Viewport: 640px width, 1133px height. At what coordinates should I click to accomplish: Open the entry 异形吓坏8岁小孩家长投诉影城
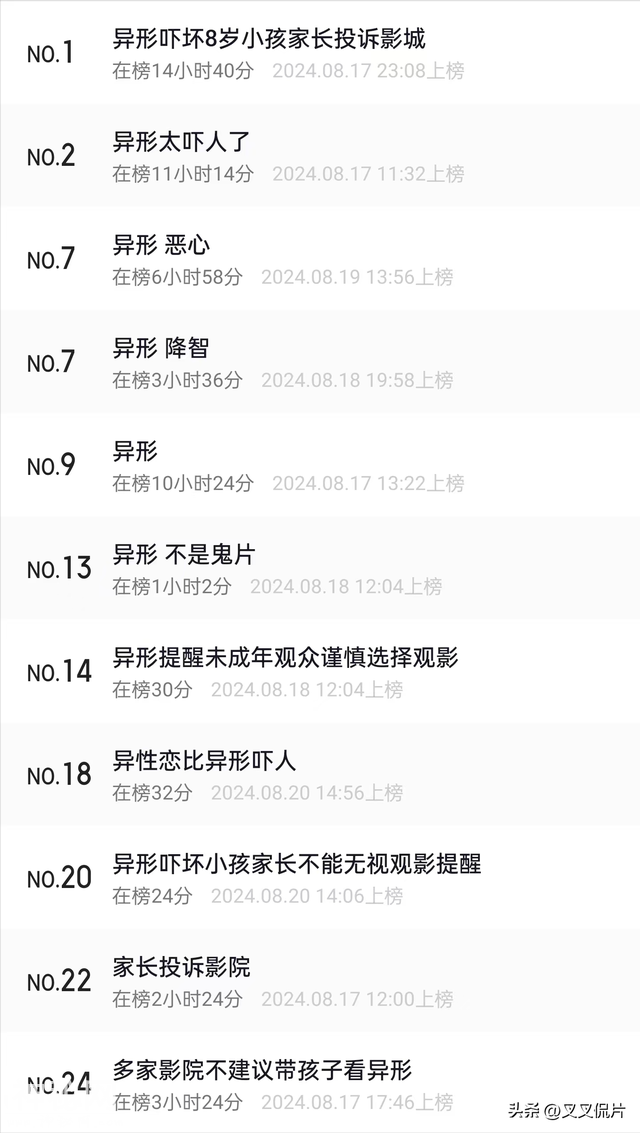click(269, 39)
